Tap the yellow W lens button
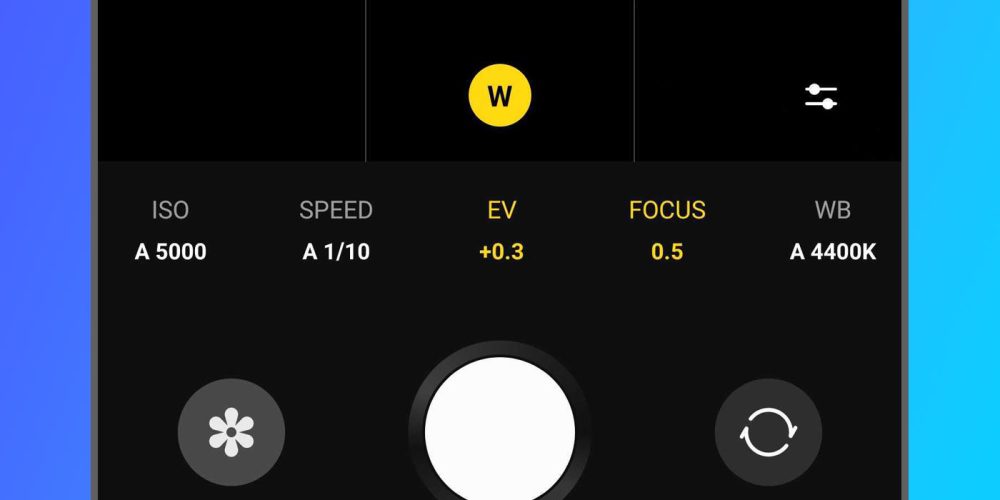 pyautogui.click(x=500, y=97)
